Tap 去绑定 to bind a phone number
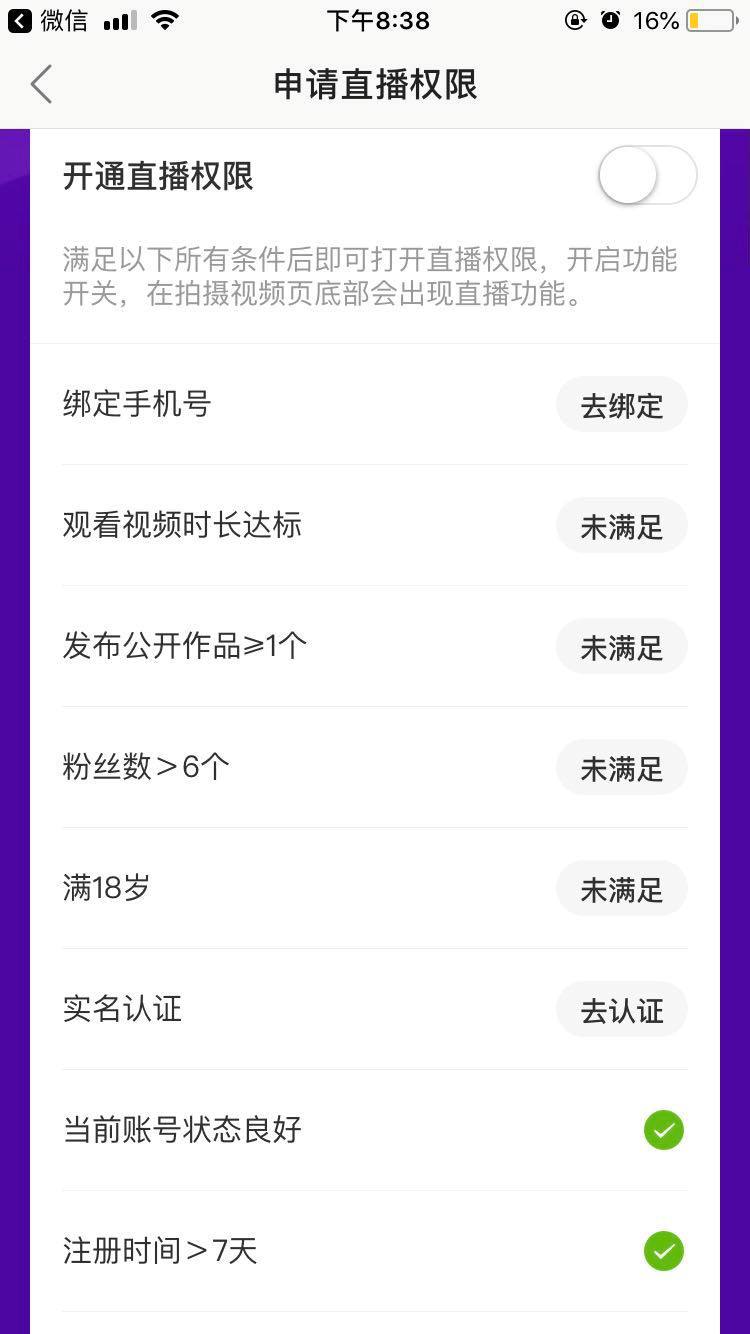This screenshot has width=750, height=1334. [x=621, y=404]
